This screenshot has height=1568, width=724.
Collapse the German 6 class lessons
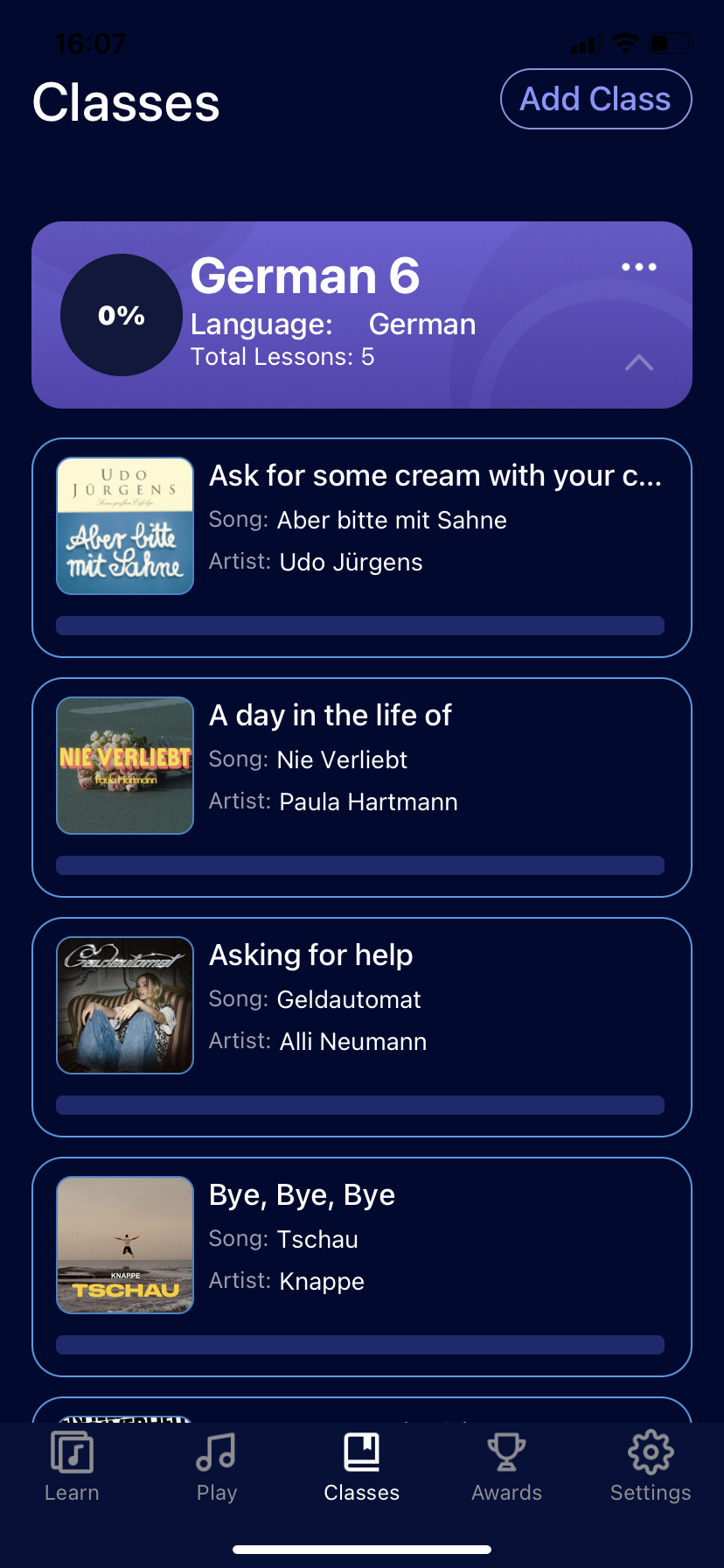click(639, 362)
